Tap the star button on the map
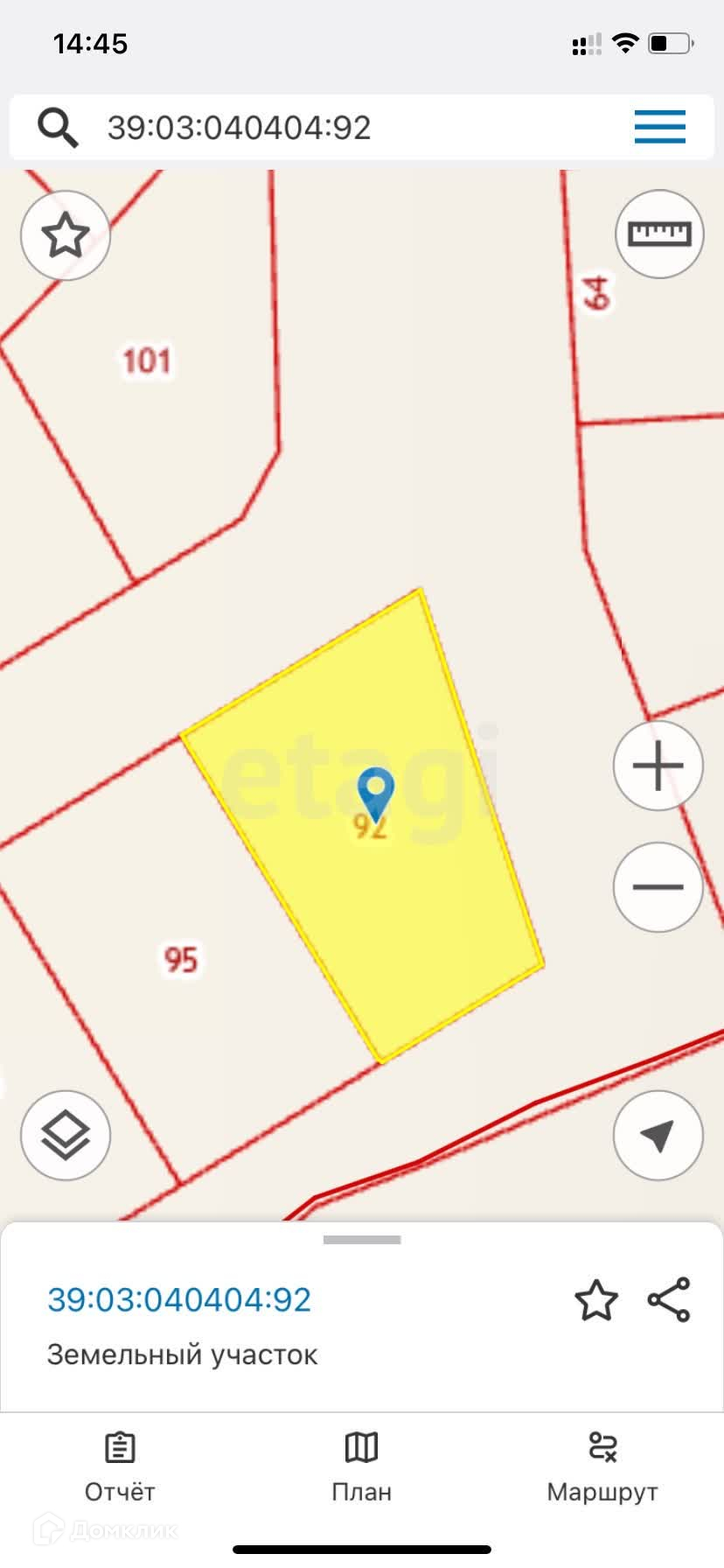724x1568 pixels. pyautogui.click(x=66, y=235)
